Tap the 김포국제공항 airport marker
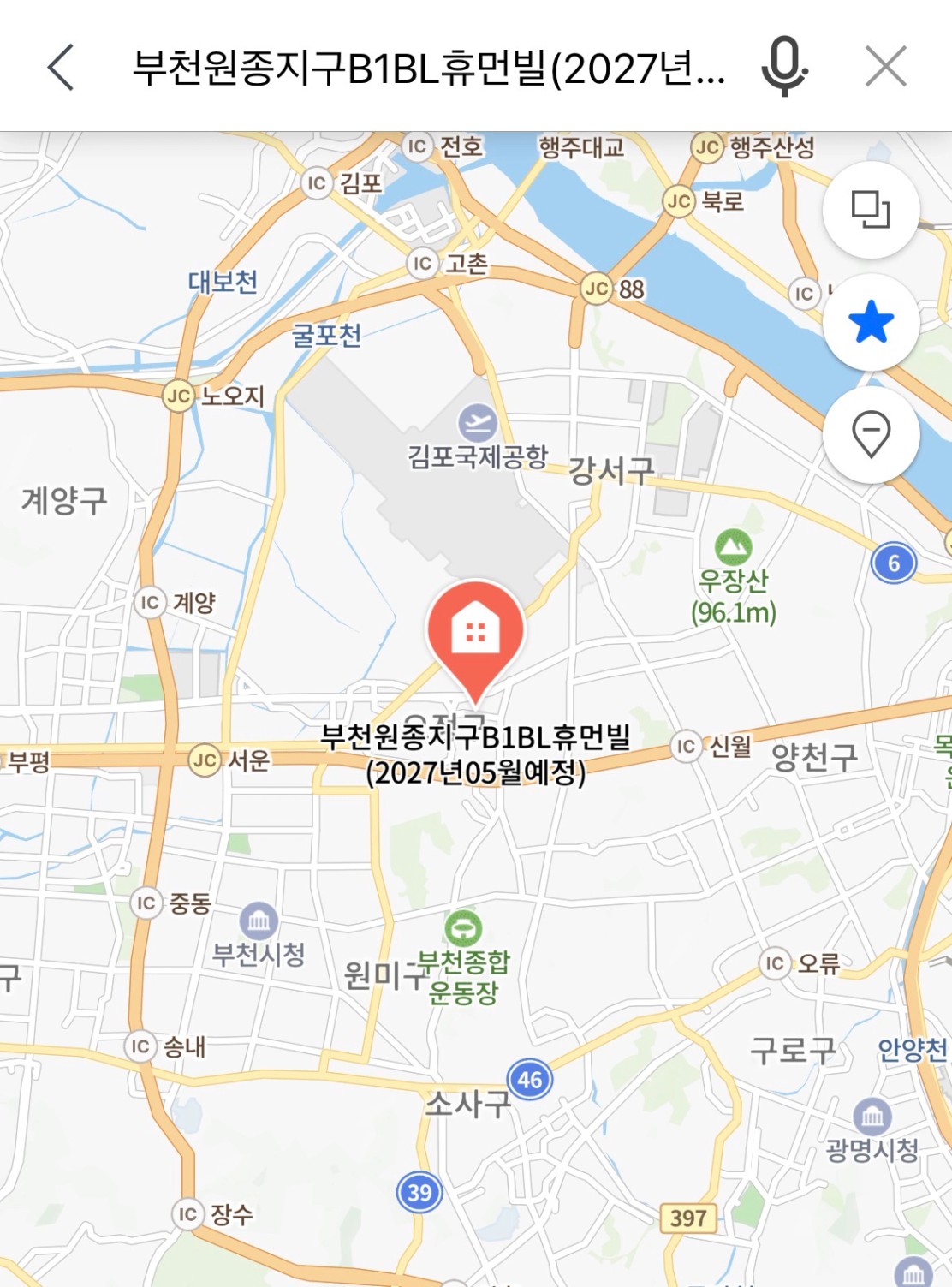The width and height of the screenshot is (952, 1287). pyautogui.click(x=477, y=422)
